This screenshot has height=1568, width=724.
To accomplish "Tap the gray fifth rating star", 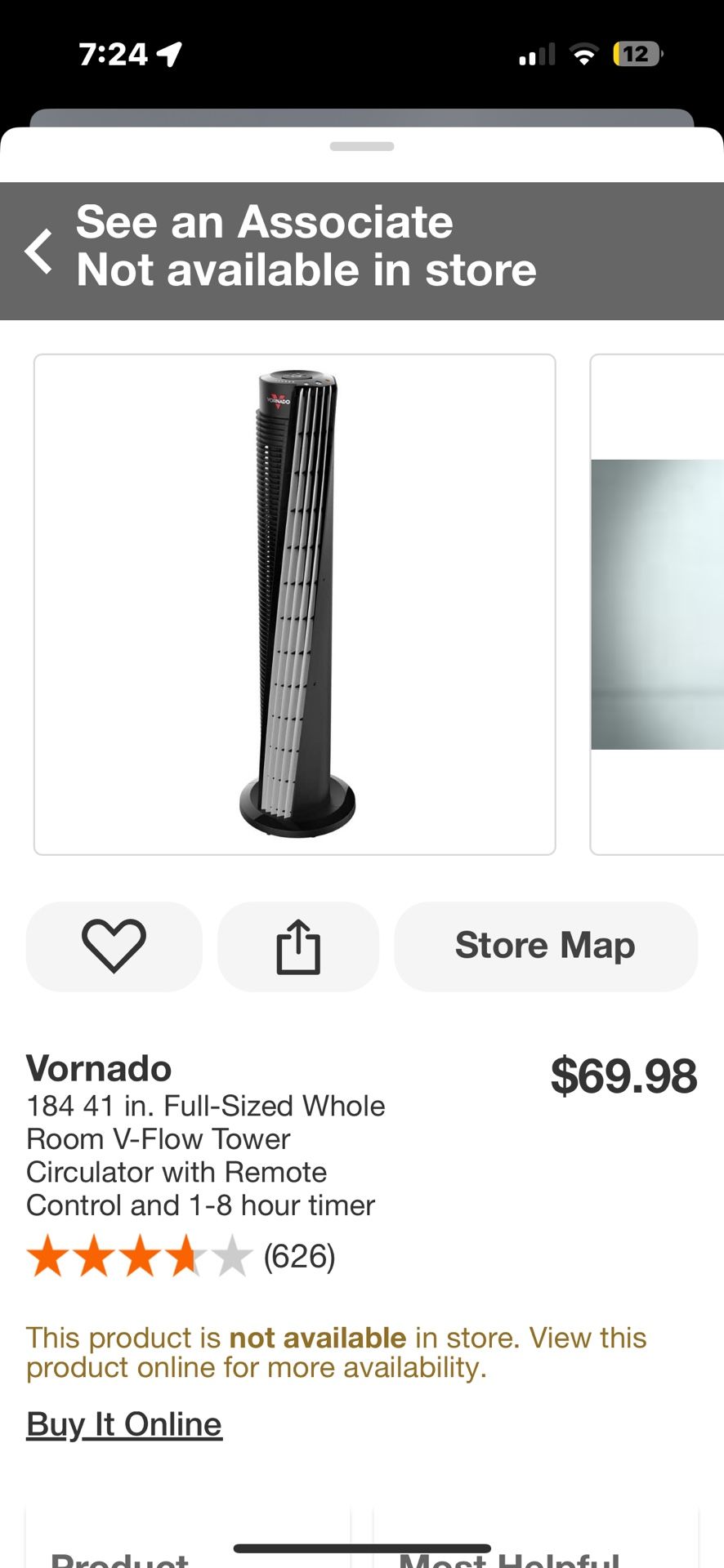I will pyautogui.click(x=231, y=1257).
